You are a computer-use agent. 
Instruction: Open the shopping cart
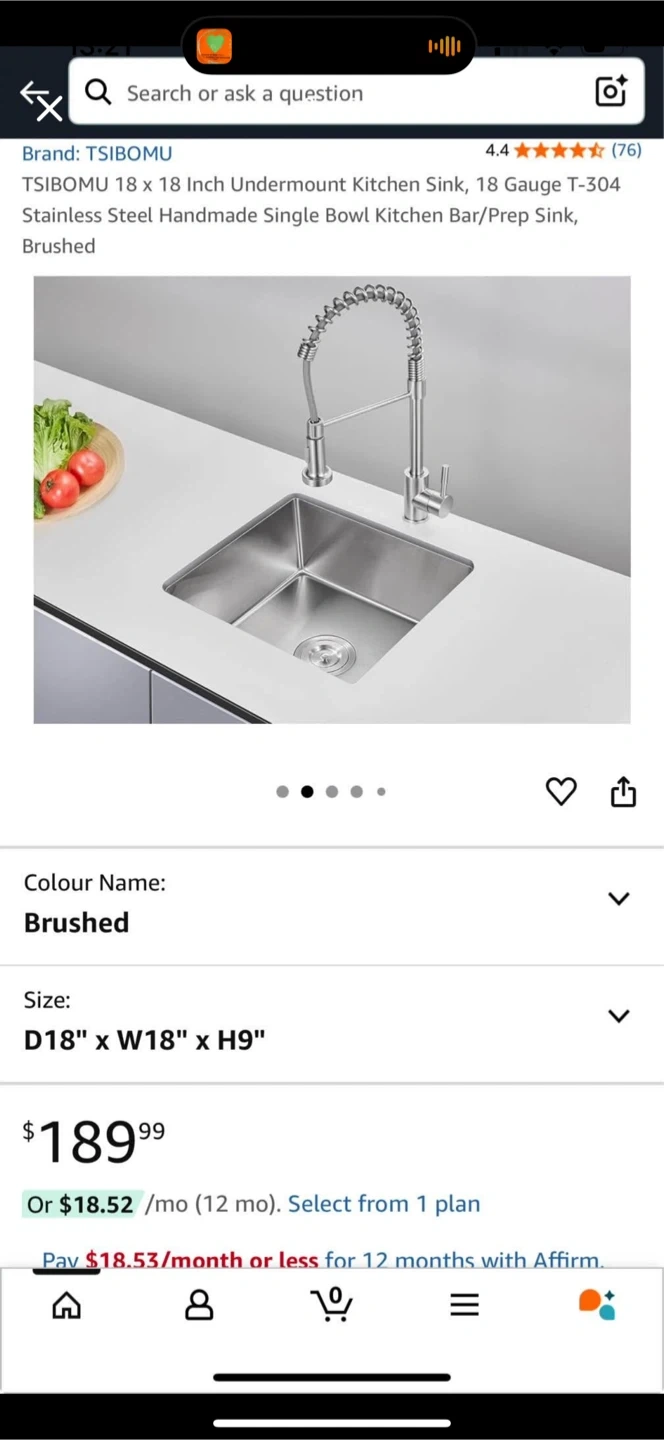tap(331, 1304)
